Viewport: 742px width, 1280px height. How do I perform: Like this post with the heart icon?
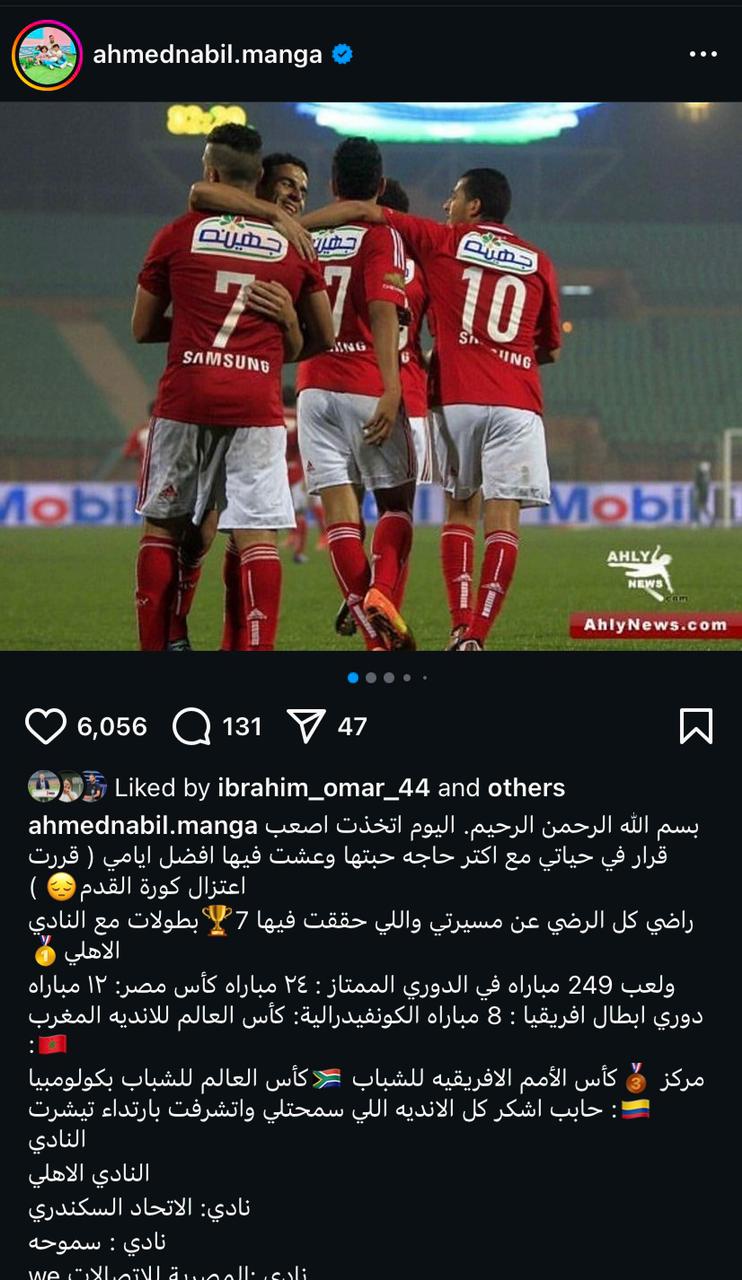tap(46, 726)
